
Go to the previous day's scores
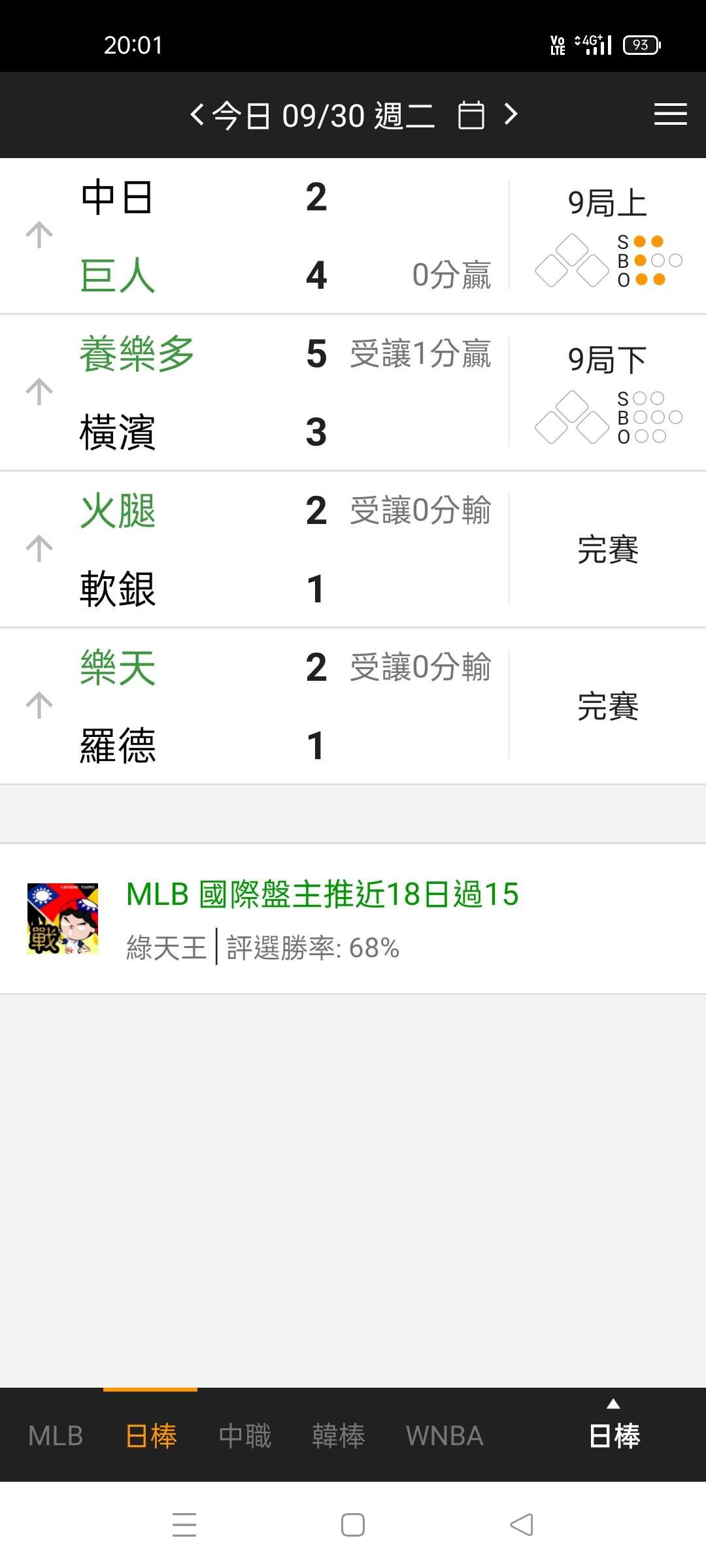(x=197, y=115)
